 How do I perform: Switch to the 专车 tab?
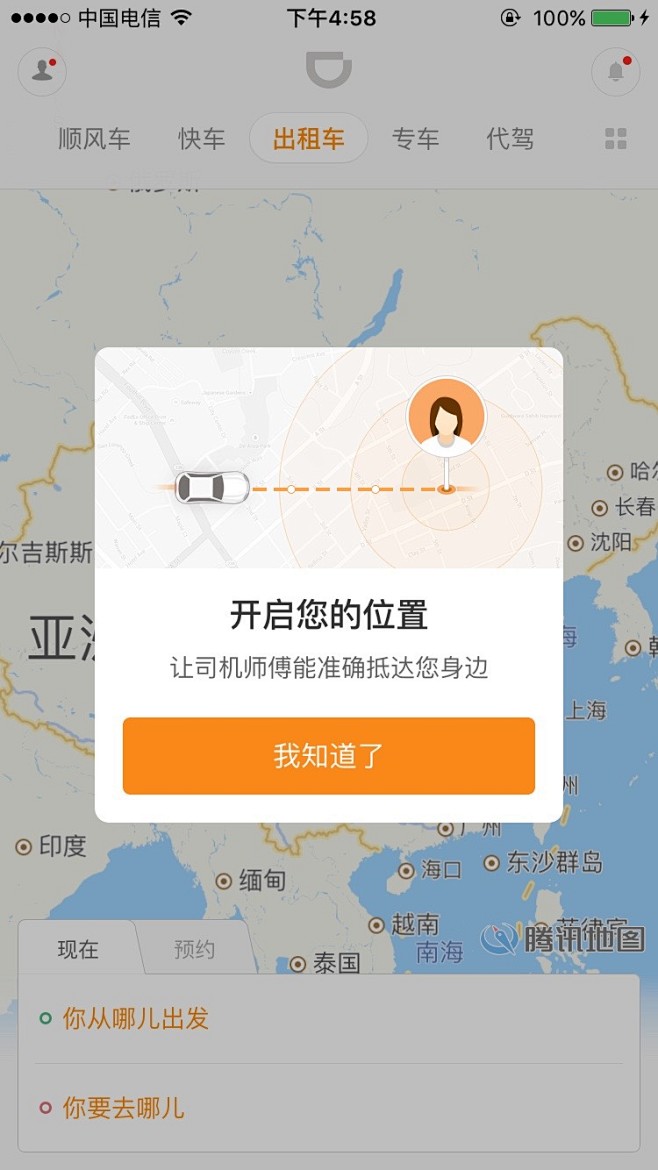[416, 139]
